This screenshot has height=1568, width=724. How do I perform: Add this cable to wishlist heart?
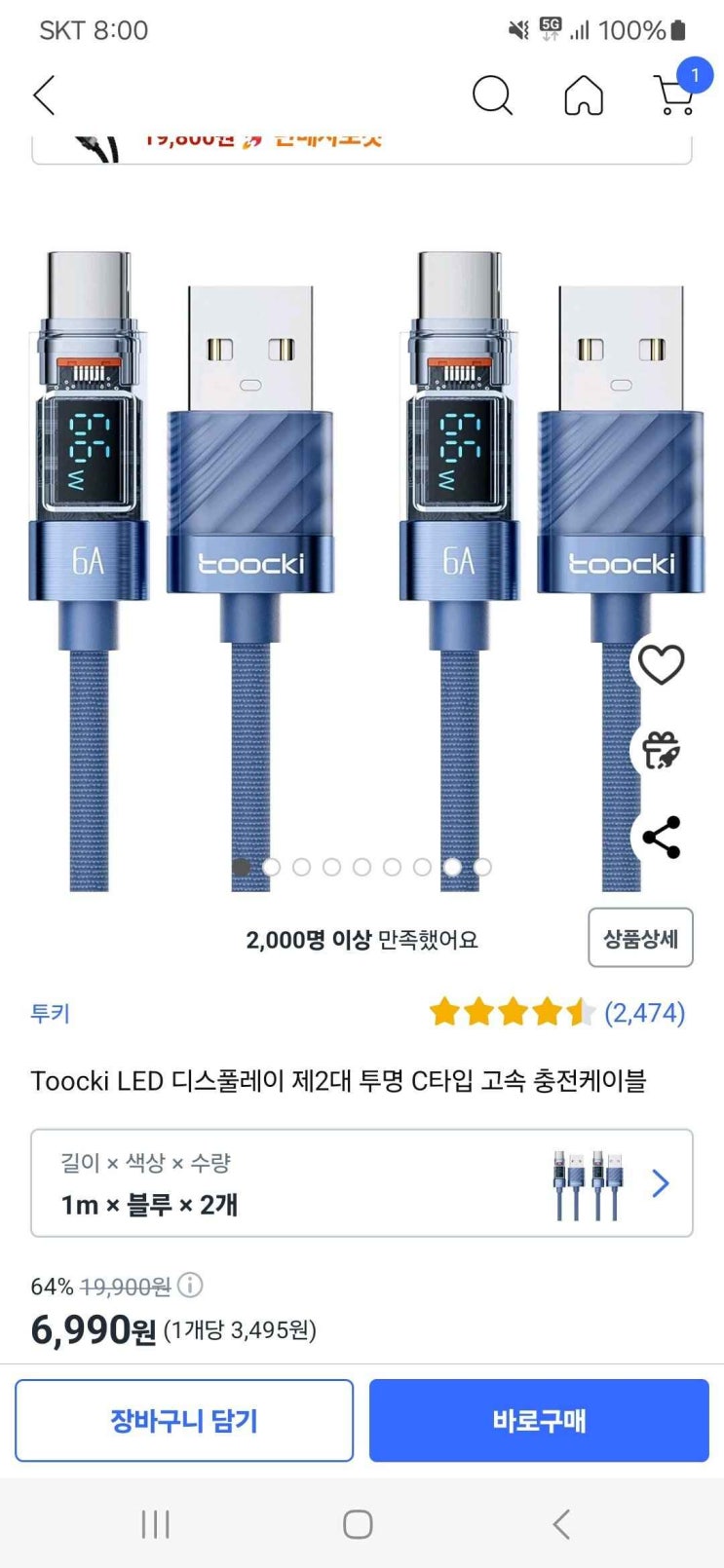pyautogui.click(x=661, y=665)
